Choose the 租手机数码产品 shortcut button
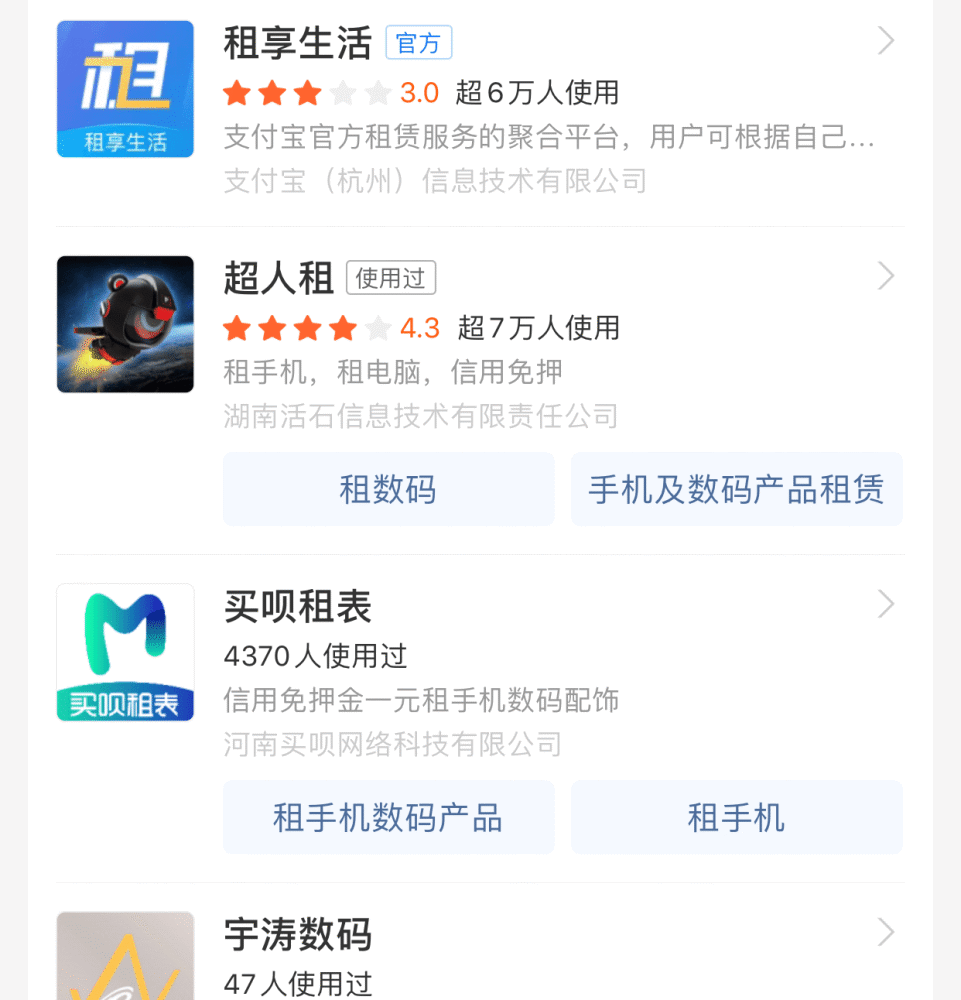This screenshot has width=961, height=1000. pyautogui.click(x=388, y=818)
